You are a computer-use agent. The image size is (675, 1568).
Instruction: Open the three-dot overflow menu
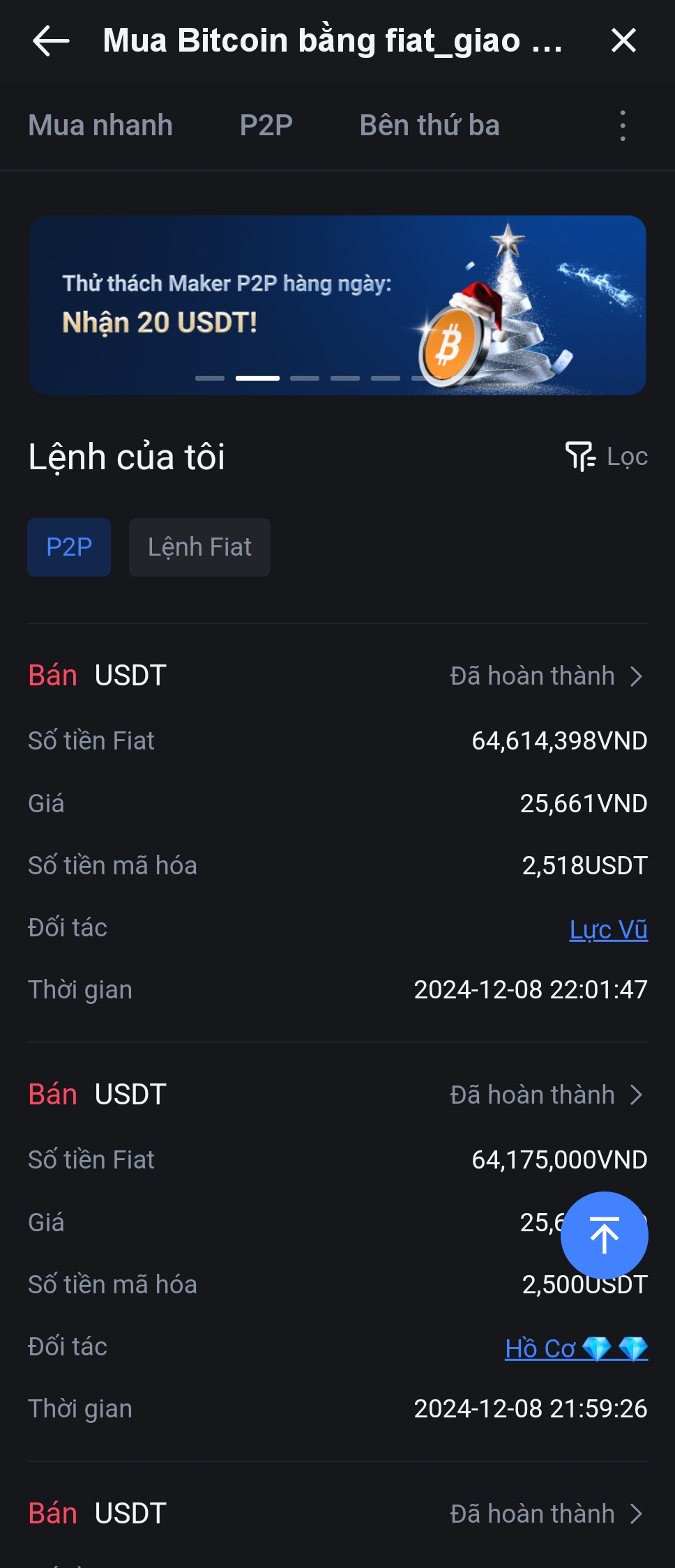623,126
